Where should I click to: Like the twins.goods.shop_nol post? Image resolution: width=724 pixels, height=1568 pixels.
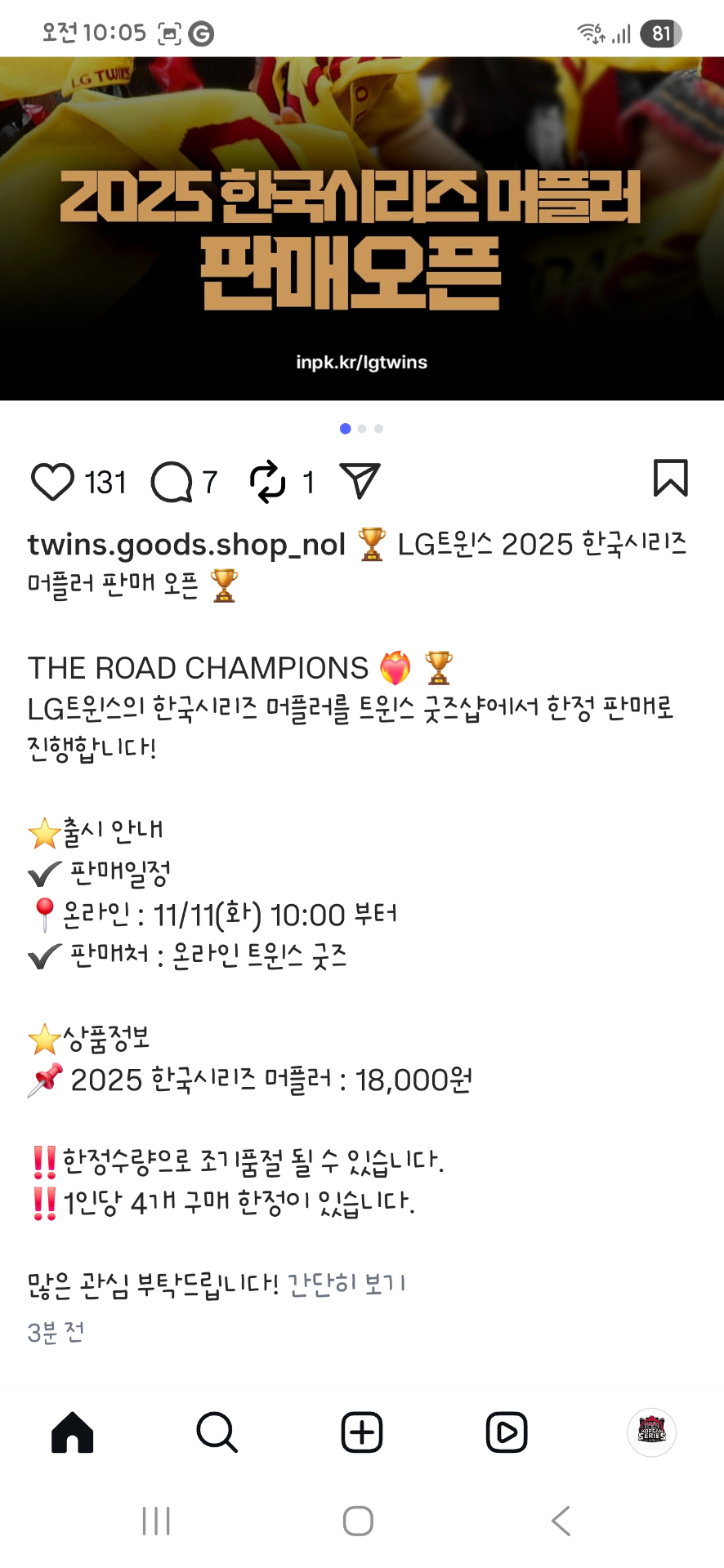(52, 482)
